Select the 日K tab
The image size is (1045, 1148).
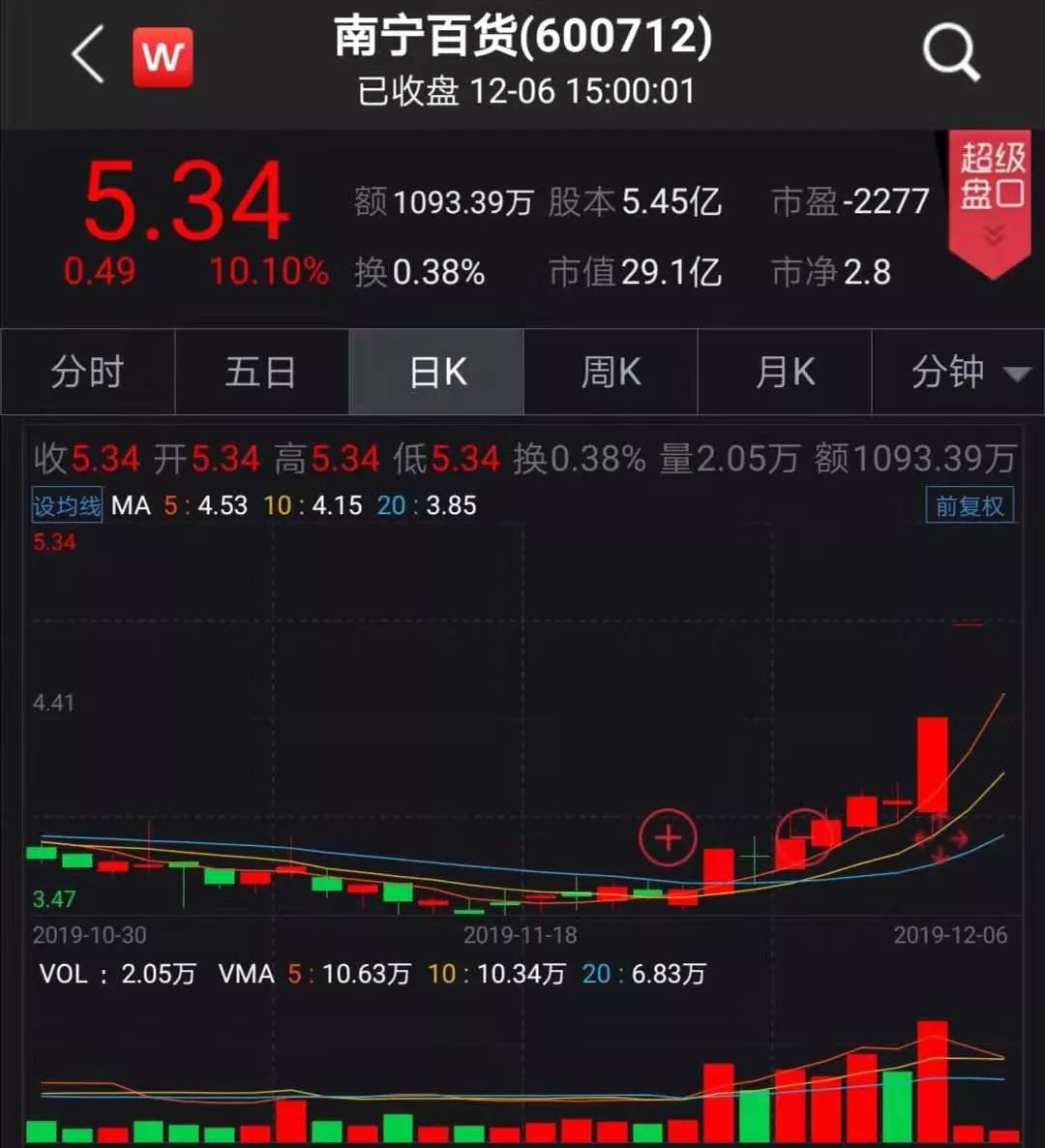[436, 372]
